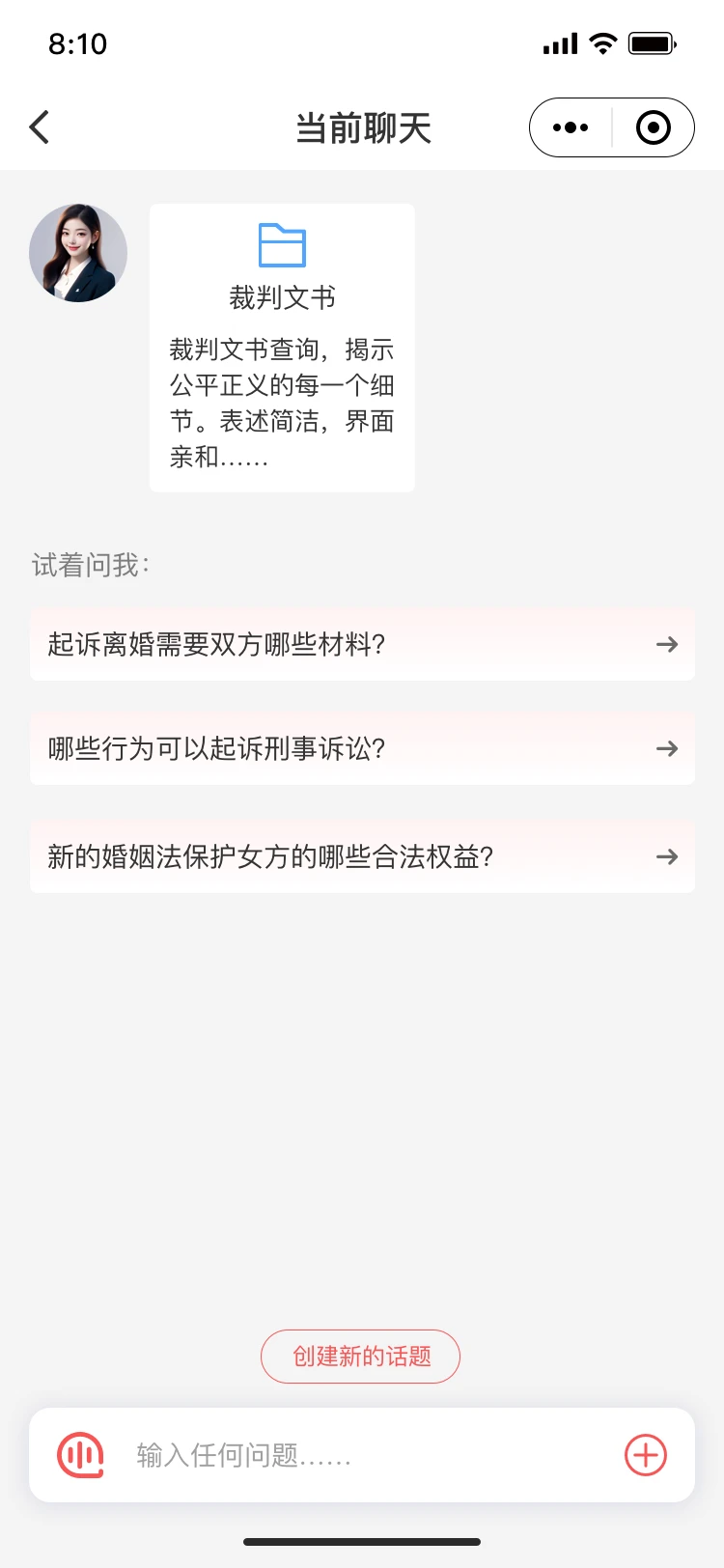Open the 裁判文书 card
Screen dimensions: 724x1568
[282, 348]
